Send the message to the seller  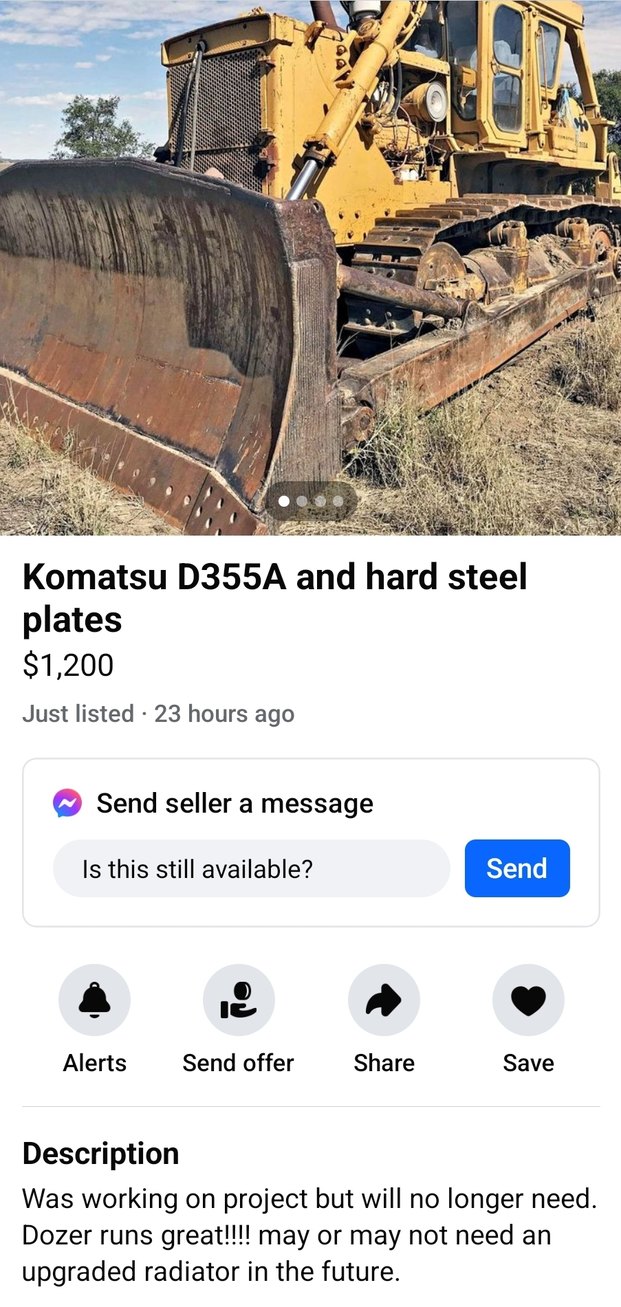(517, 868)
